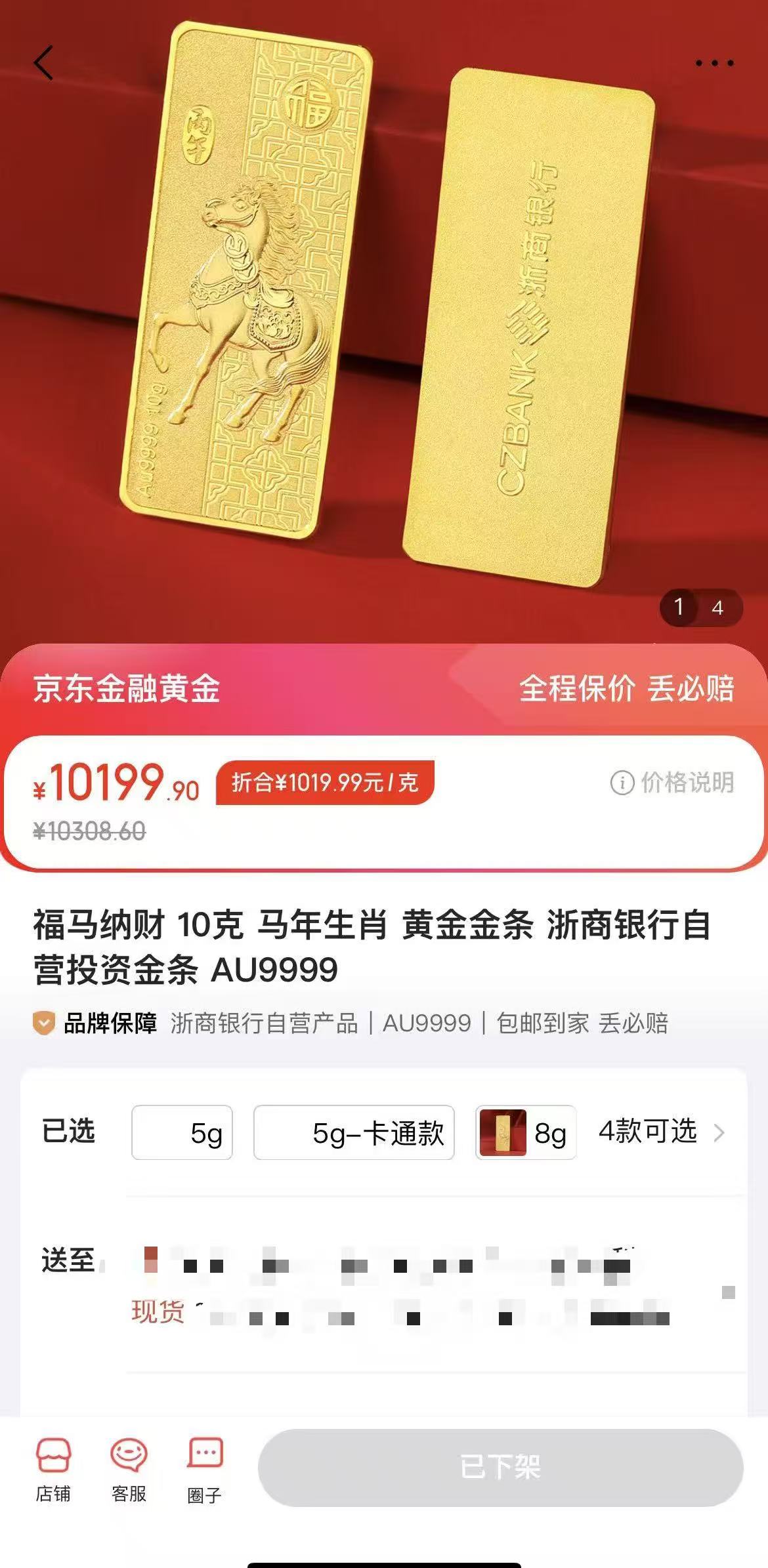The image size is (768, 1568).
Task: Go back using the back arrow
Action: pos(43,63)
